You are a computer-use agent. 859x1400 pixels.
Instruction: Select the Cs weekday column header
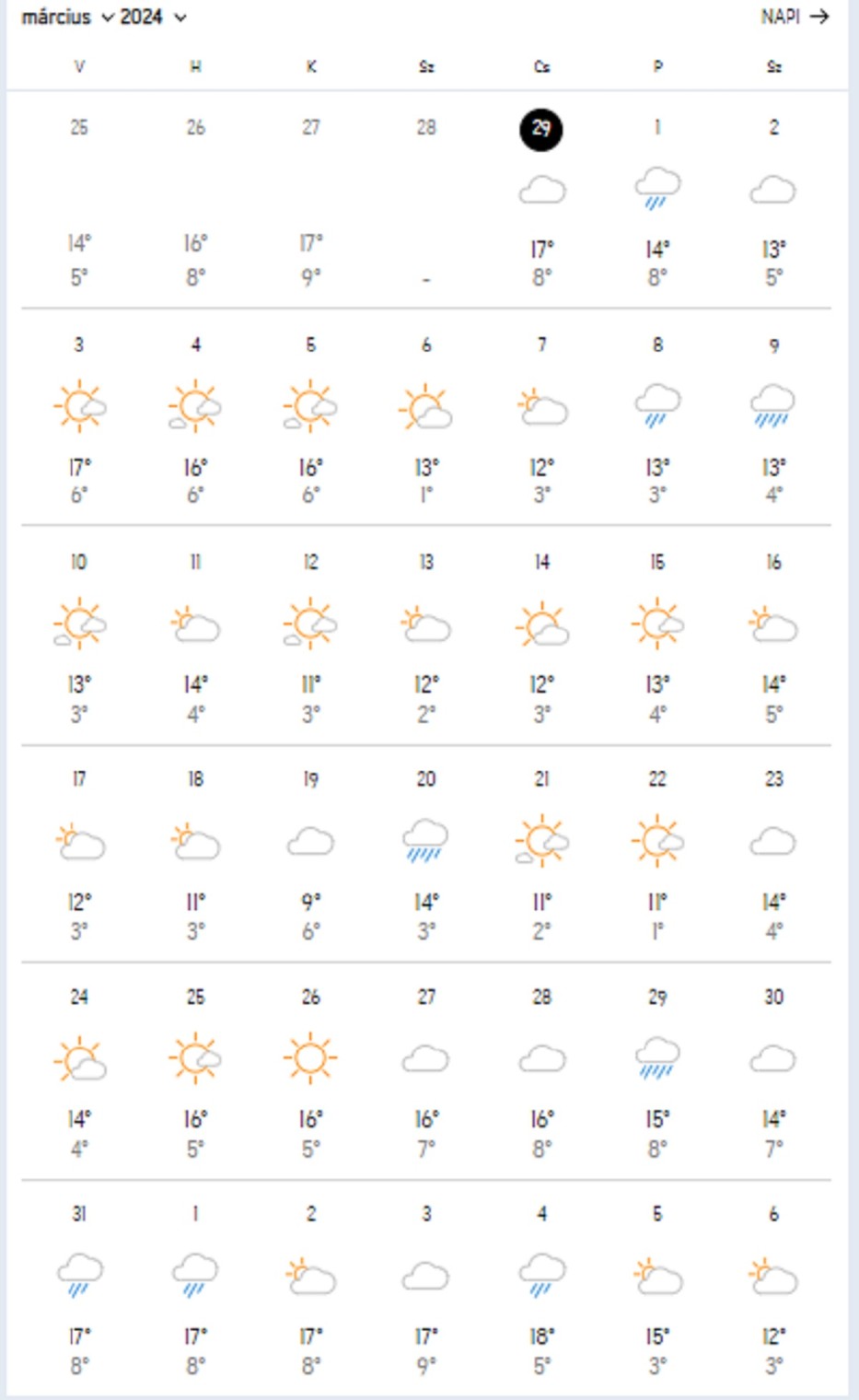click(x=541, y=65)
